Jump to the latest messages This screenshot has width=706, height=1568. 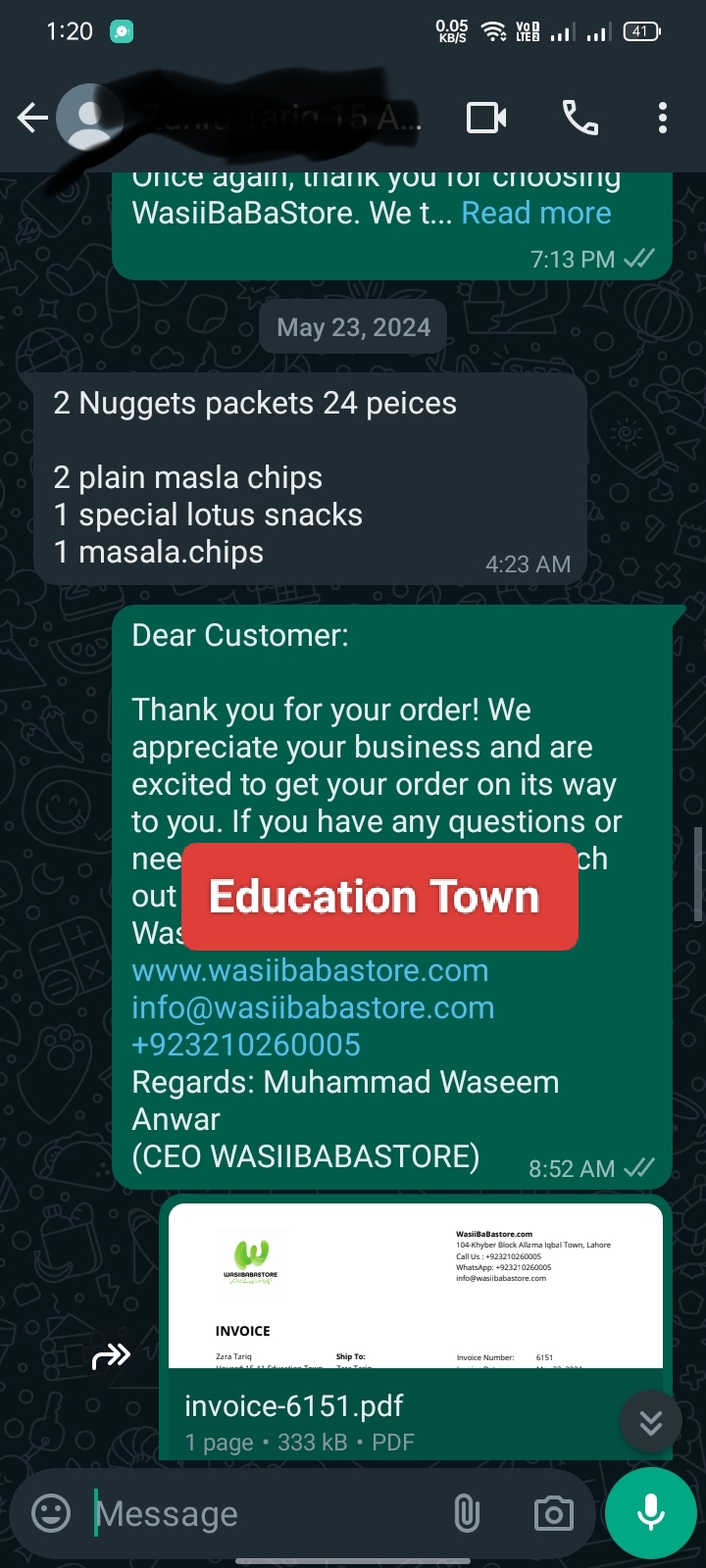pos(651,1423)
